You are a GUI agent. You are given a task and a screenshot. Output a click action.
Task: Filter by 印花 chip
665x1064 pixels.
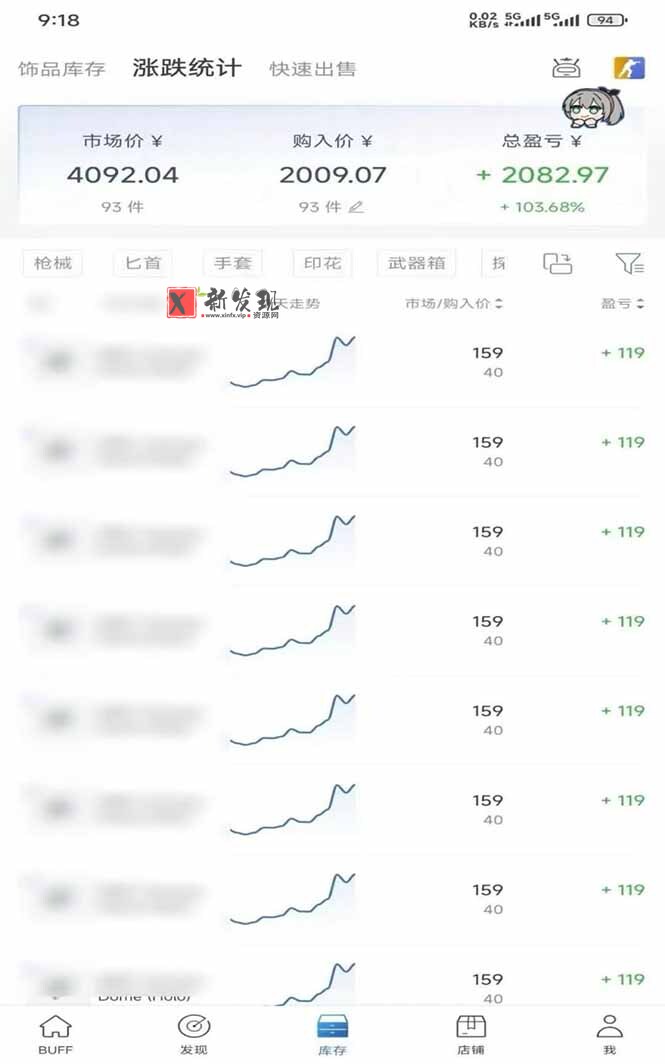322,263
